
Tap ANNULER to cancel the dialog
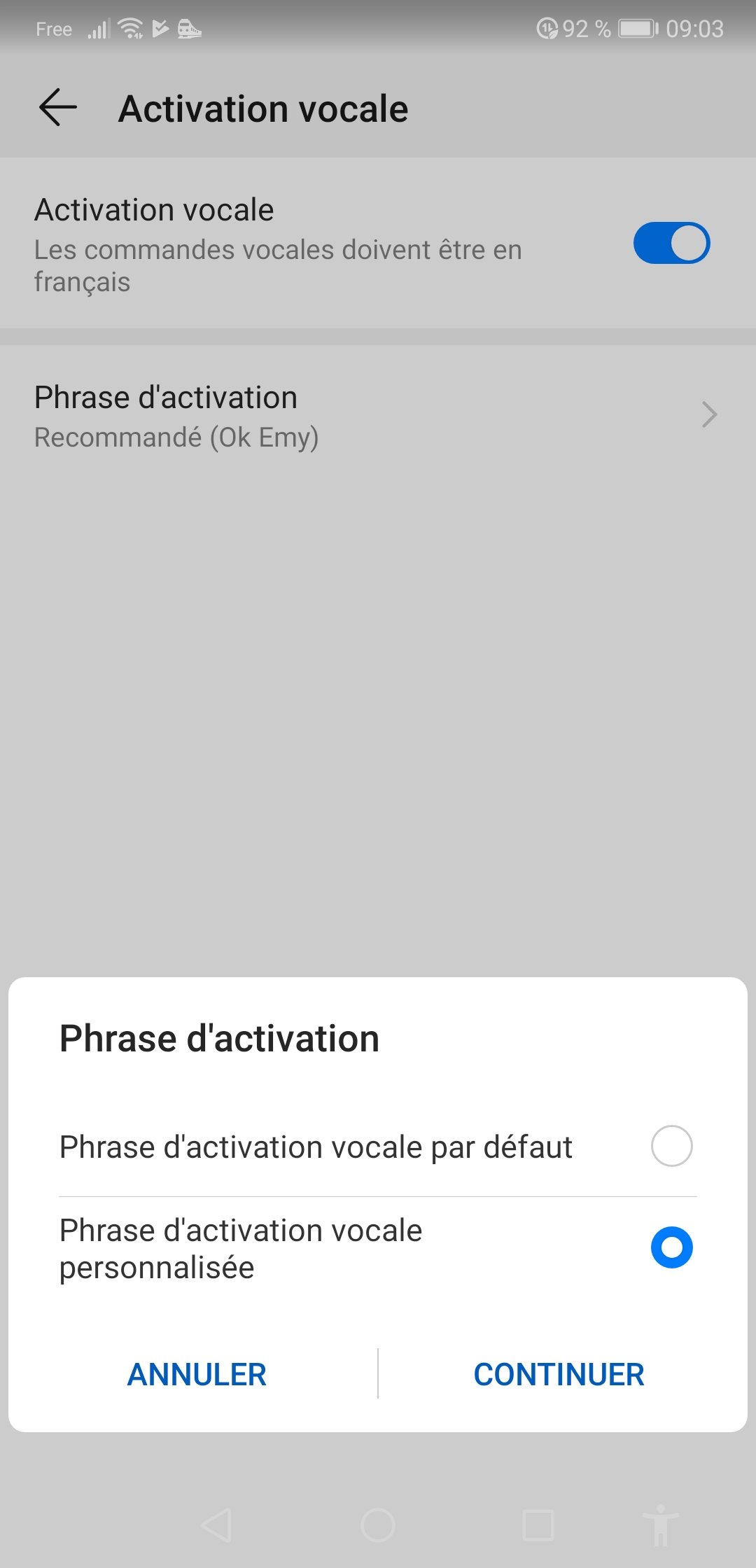click(x=197, y=1374)
